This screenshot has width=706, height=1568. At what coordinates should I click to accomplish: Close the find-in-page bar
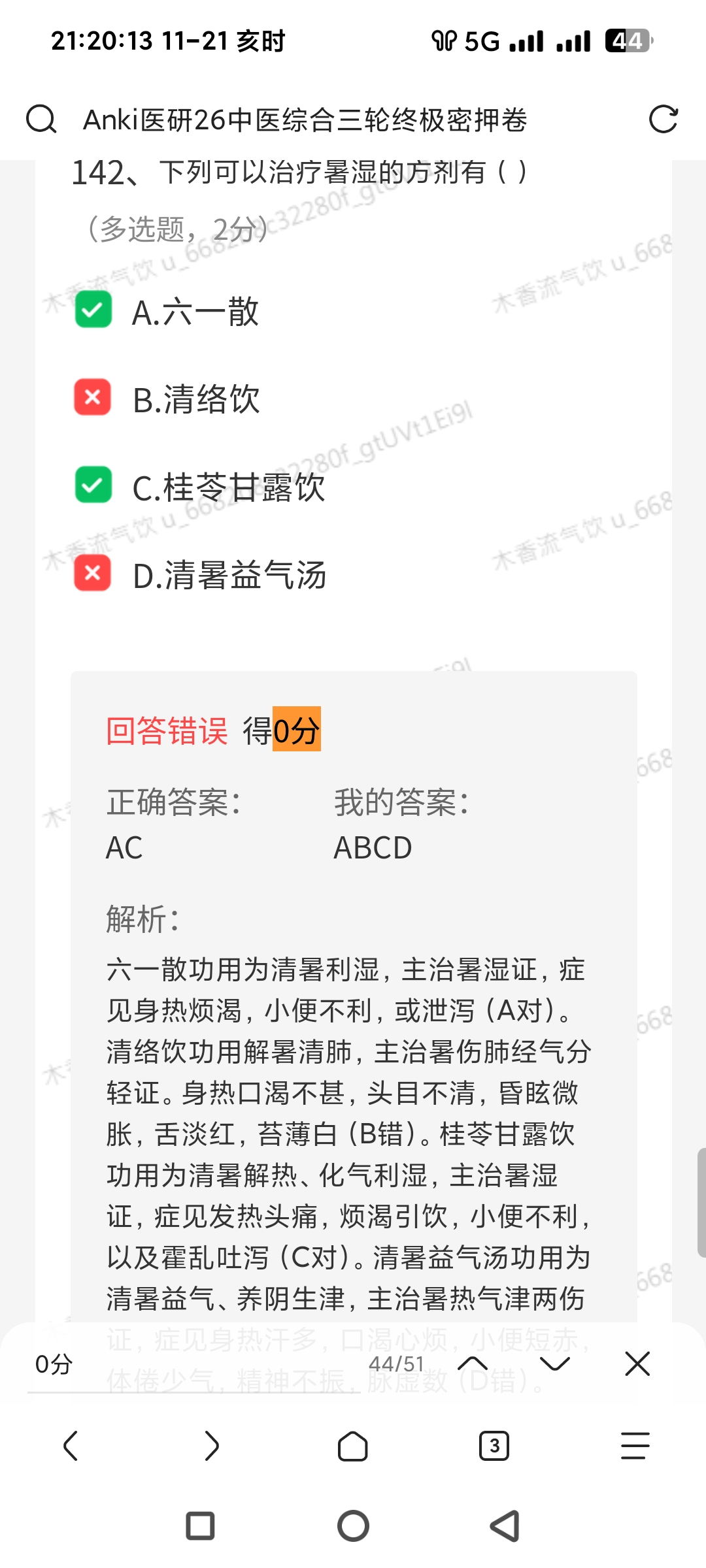click(x=637, y=1364)
